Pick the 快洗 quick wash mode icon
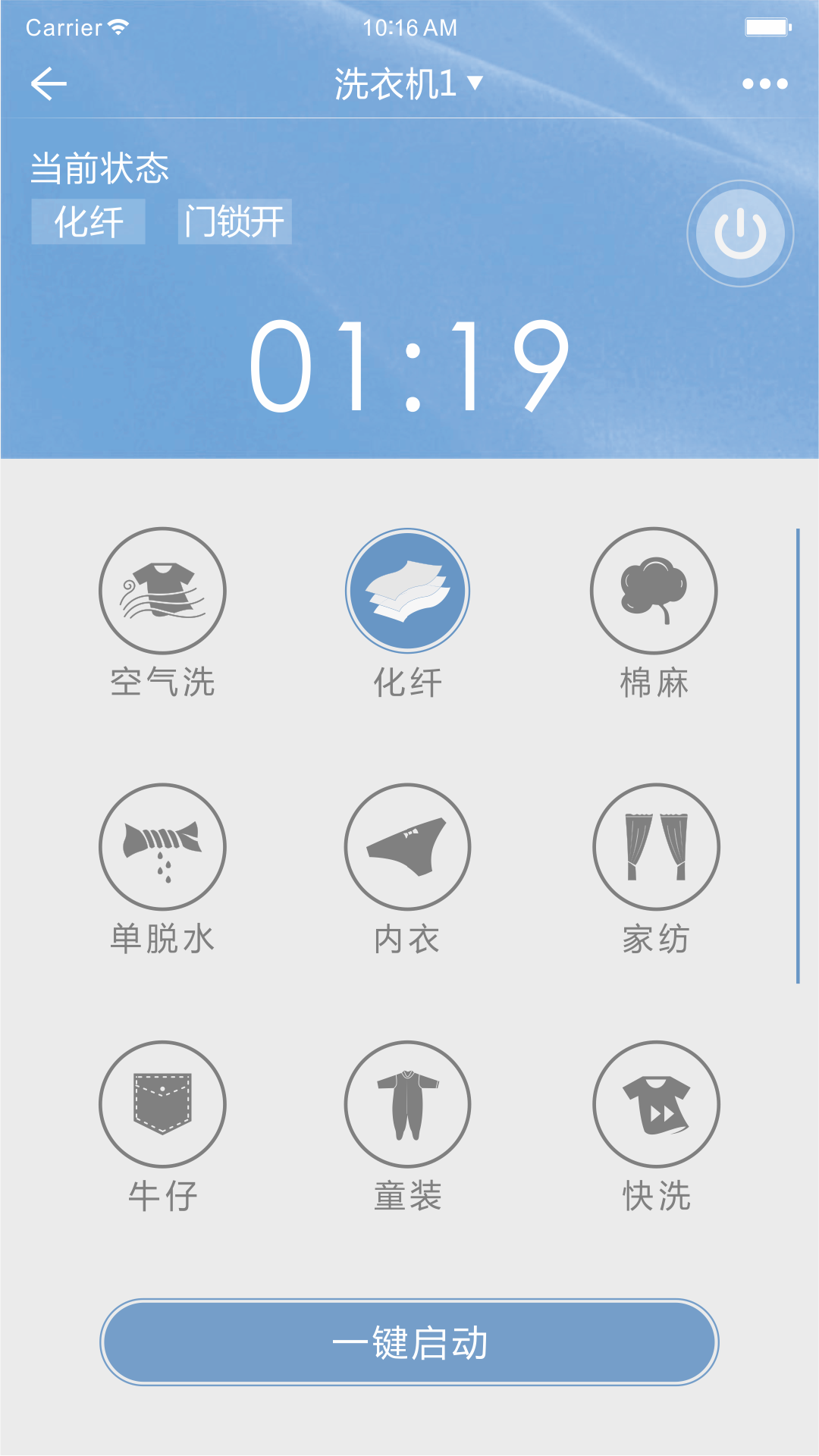Screen dimensions: 819x1456 coord(654,1105)
